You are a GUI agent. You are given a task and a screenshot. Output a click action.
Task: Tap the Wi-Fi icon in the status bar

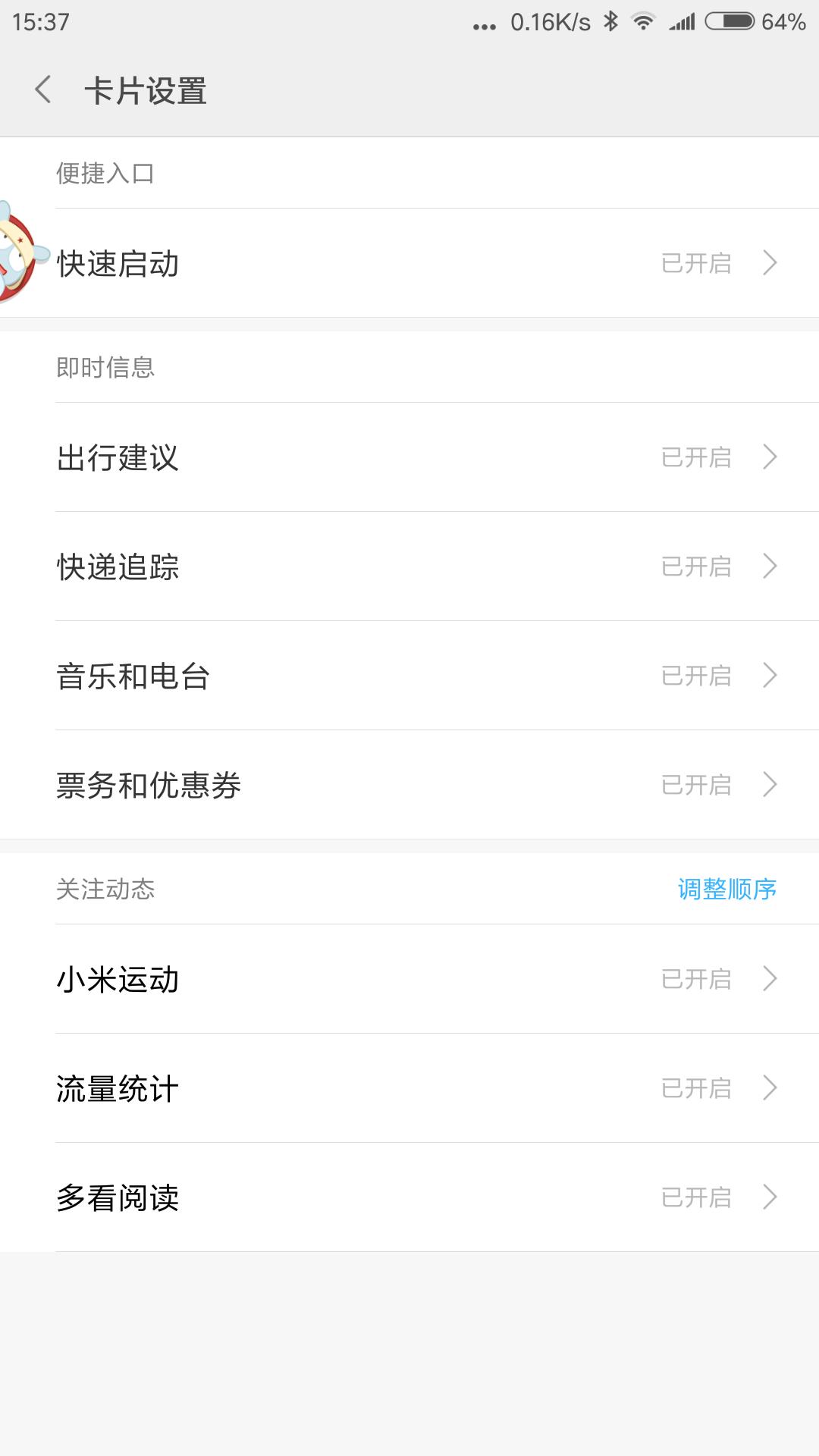(x=642, y=23)
